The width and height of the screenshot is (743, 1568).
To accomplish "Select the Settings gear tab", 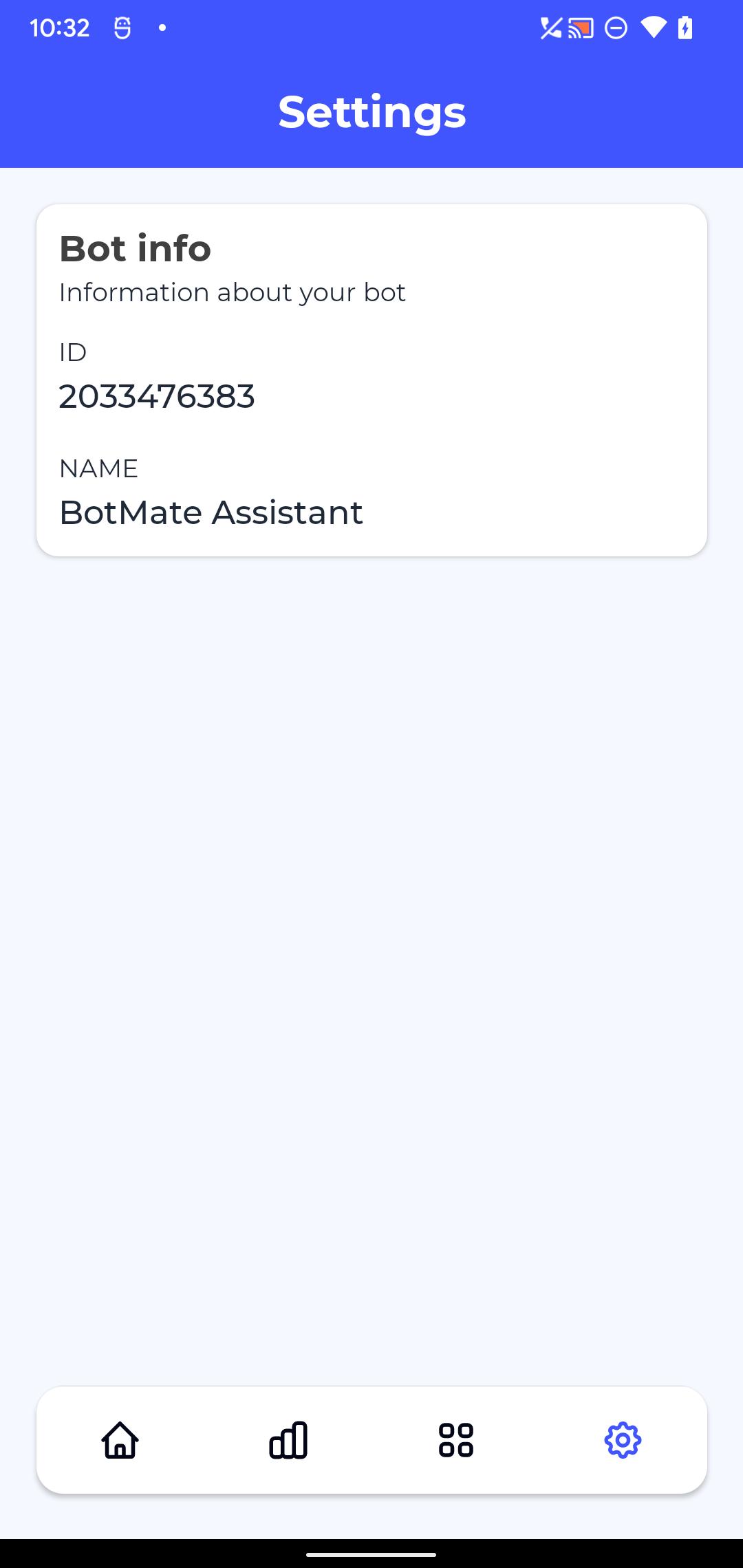I will tap(623, 1440).
